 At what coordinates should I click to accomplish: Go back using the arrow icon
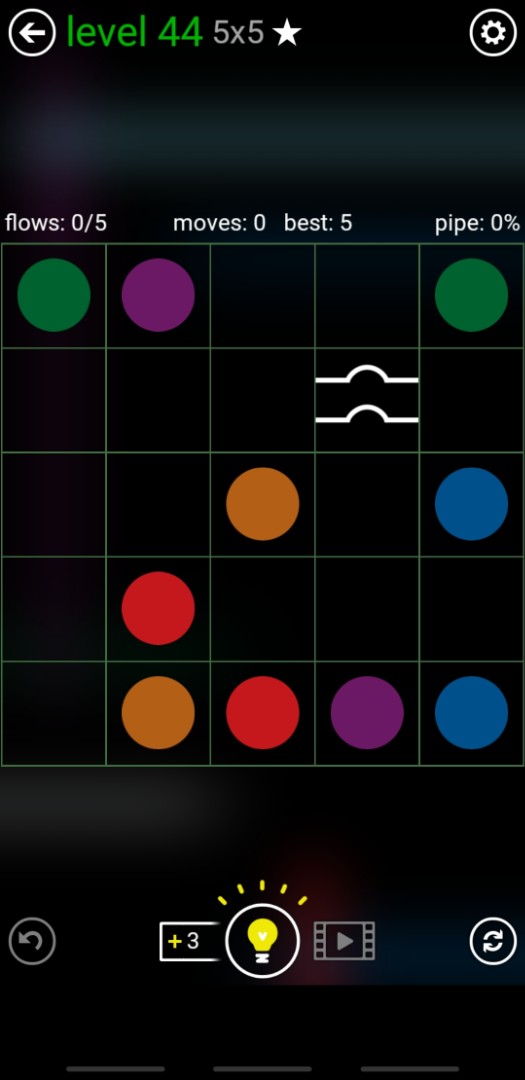pyautogui.click(x=32, y=32)
